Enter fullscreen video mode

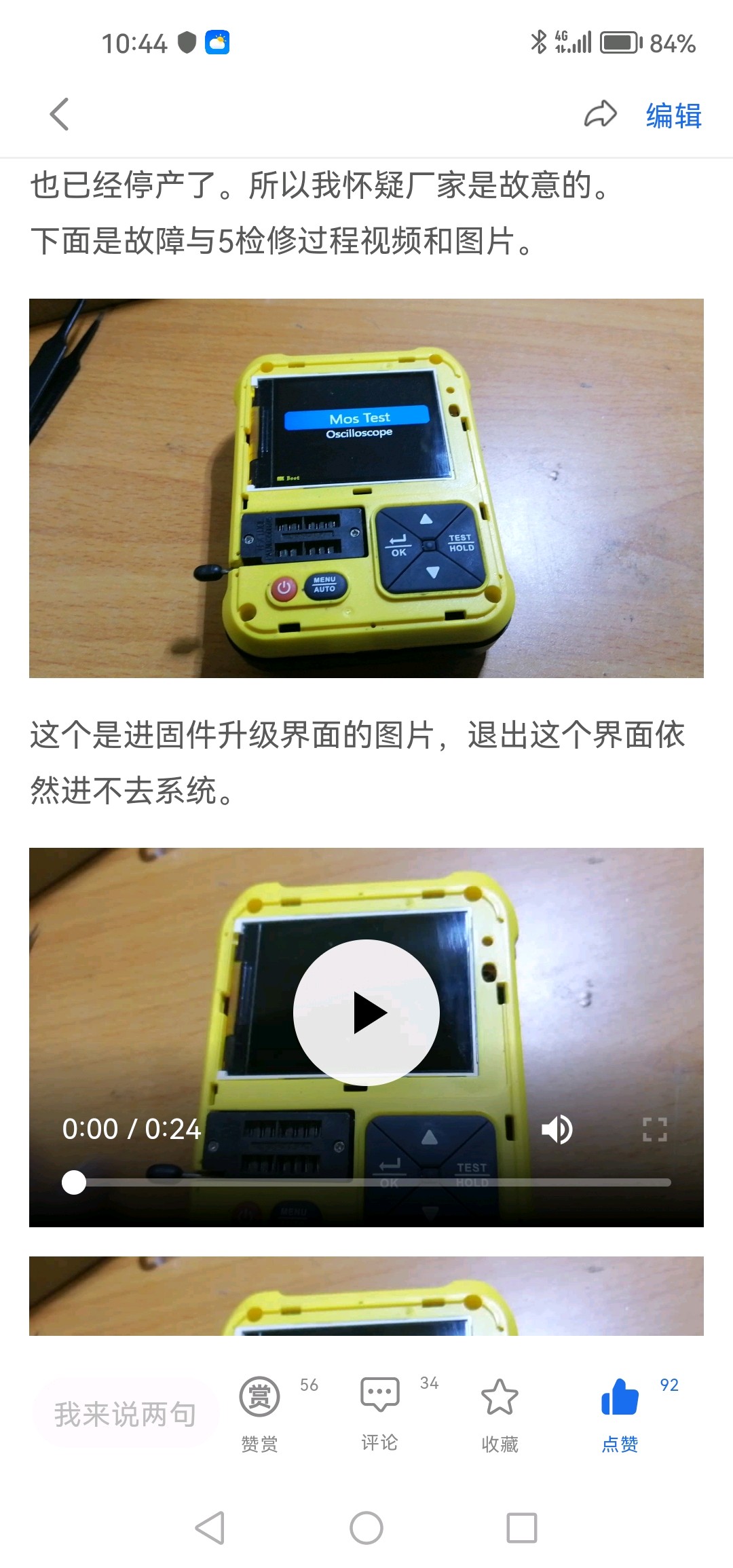click(x=654, y=1130)
